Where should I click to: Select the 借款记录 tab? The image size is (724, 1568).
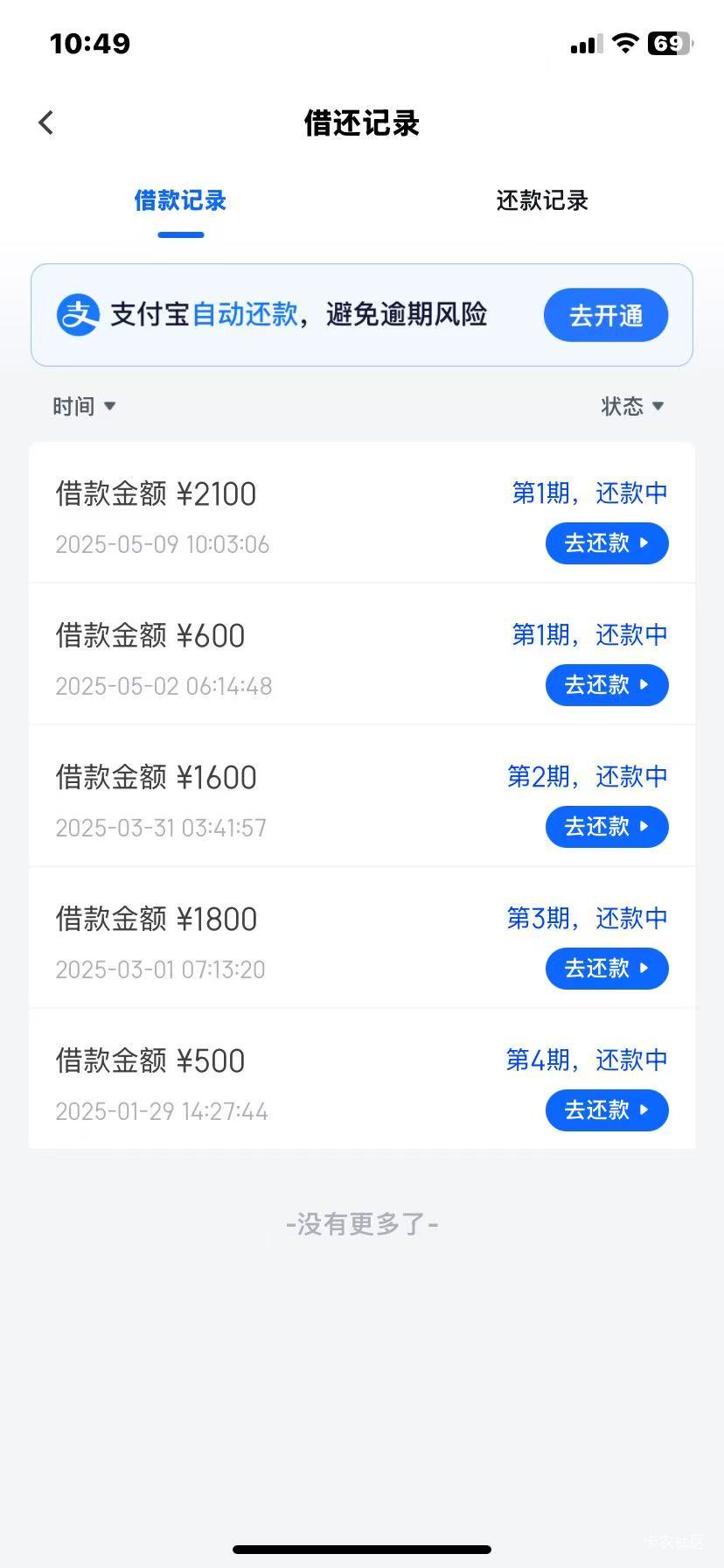click(x=180, y=200)
